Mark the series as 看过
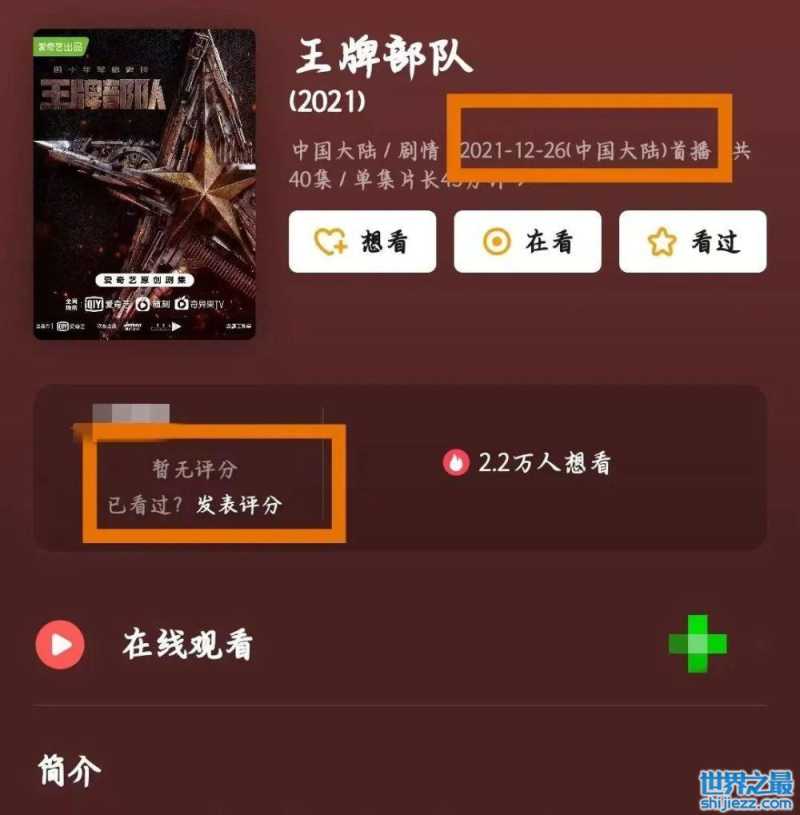This screenshot has height=815, width=800. [692, 242]
